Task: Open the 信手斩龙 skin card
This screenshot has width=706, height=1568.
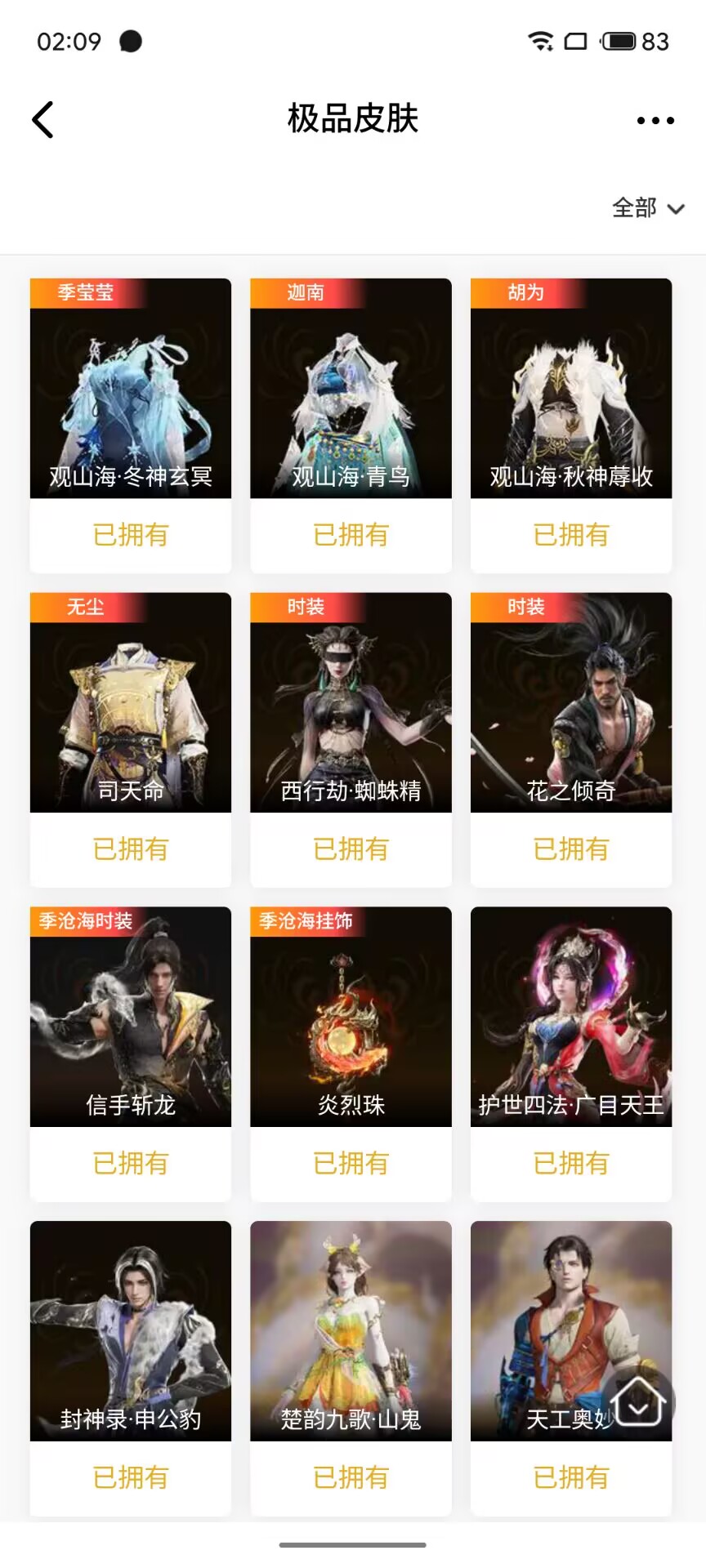Action: (131, 1017)
